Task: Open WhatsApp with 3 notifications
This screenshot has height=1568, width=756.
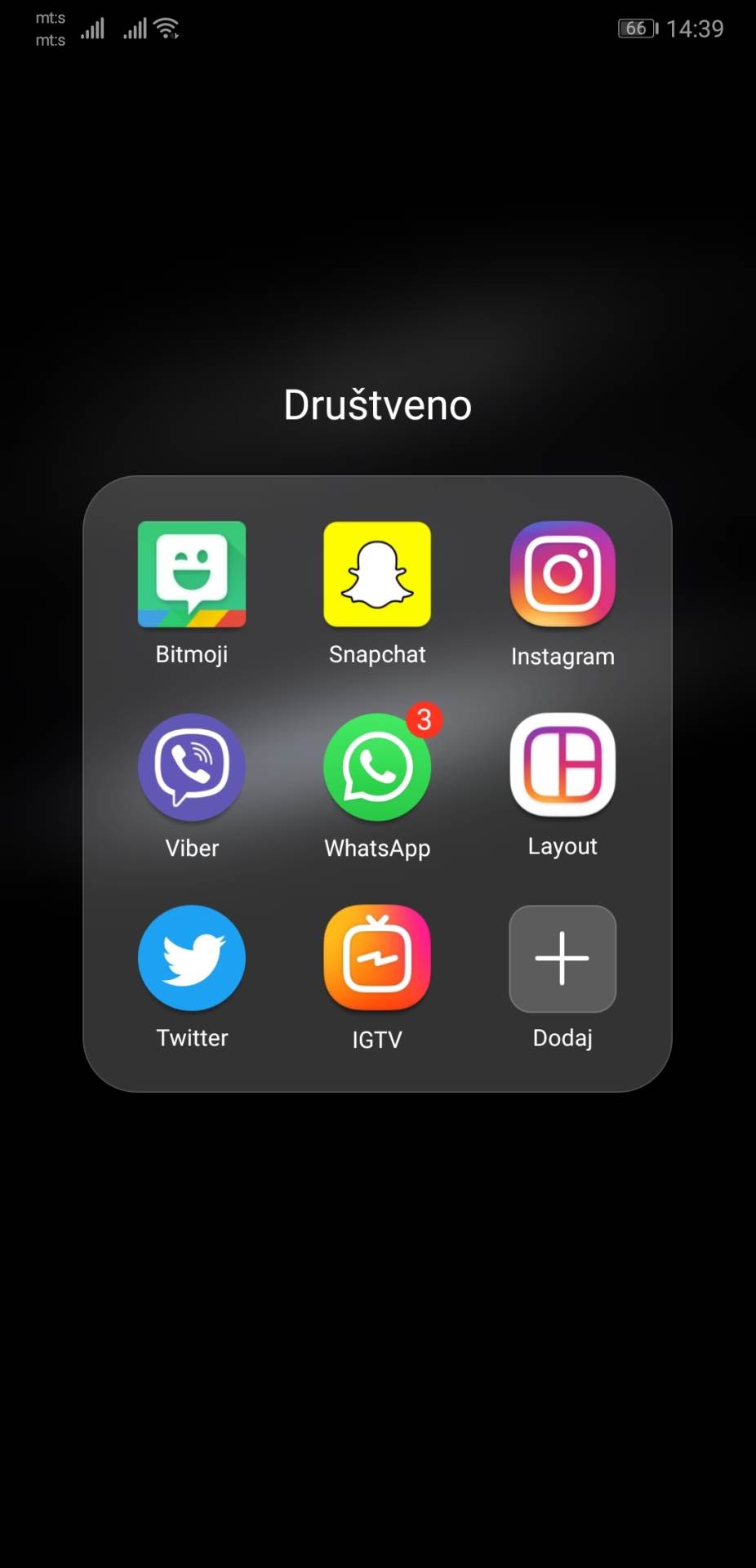Action: point(377,767)
